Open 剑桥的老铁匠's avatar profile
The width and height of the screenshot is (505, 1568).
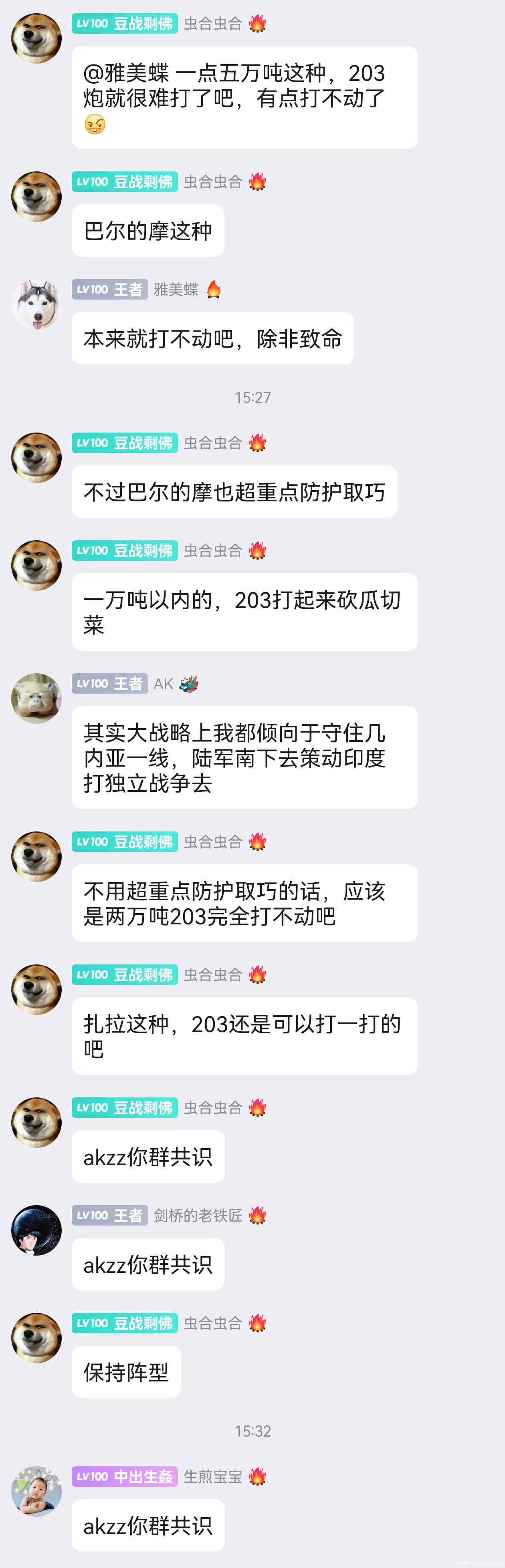click(x=36, y=1230)
